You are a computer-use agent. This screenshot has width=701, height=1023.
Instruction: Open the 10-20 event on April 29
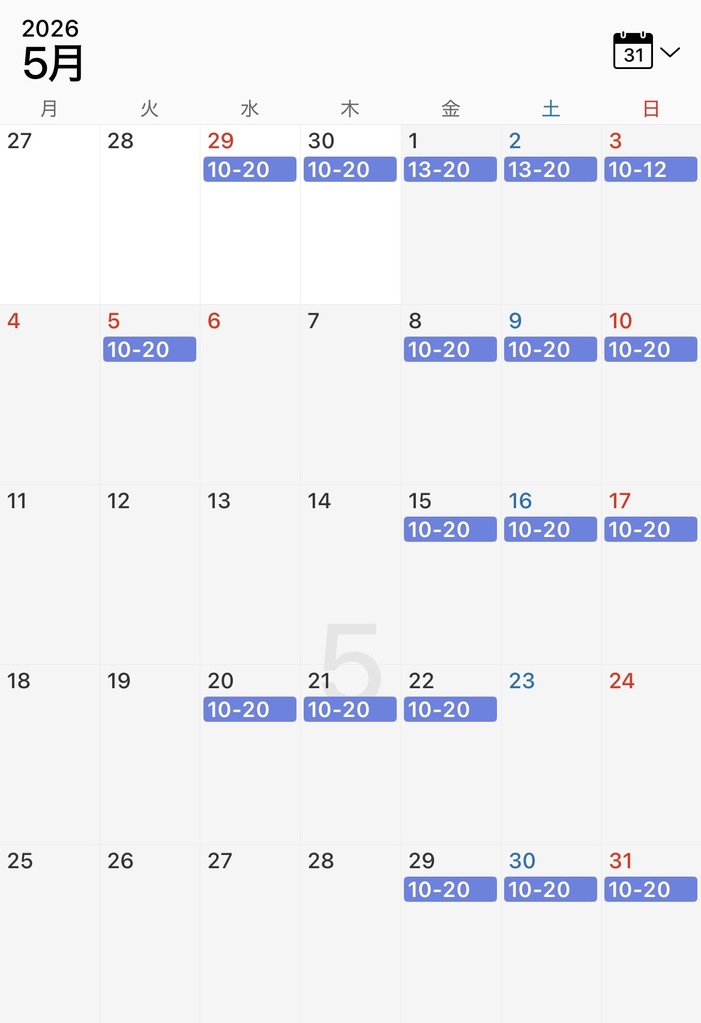click(250, 170)
